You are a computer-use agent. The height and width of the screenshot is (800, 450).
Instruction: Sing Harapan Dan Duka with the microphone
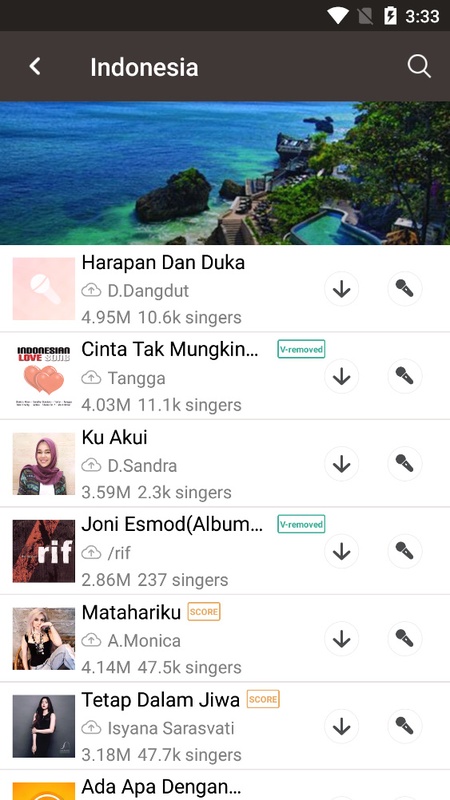click(405, 289)
